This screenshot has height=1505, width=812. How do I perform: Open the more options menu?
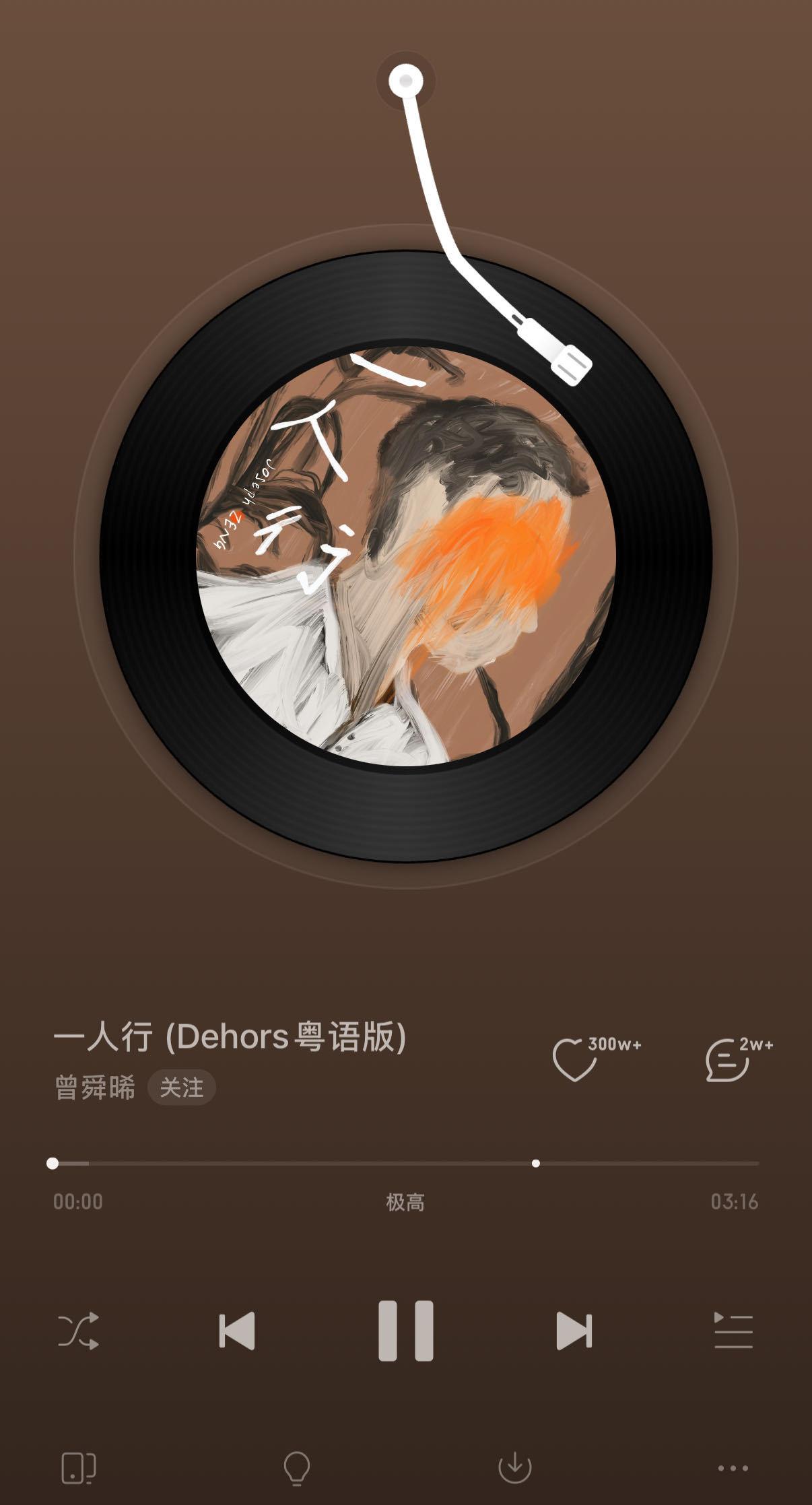pos(733,1468)
